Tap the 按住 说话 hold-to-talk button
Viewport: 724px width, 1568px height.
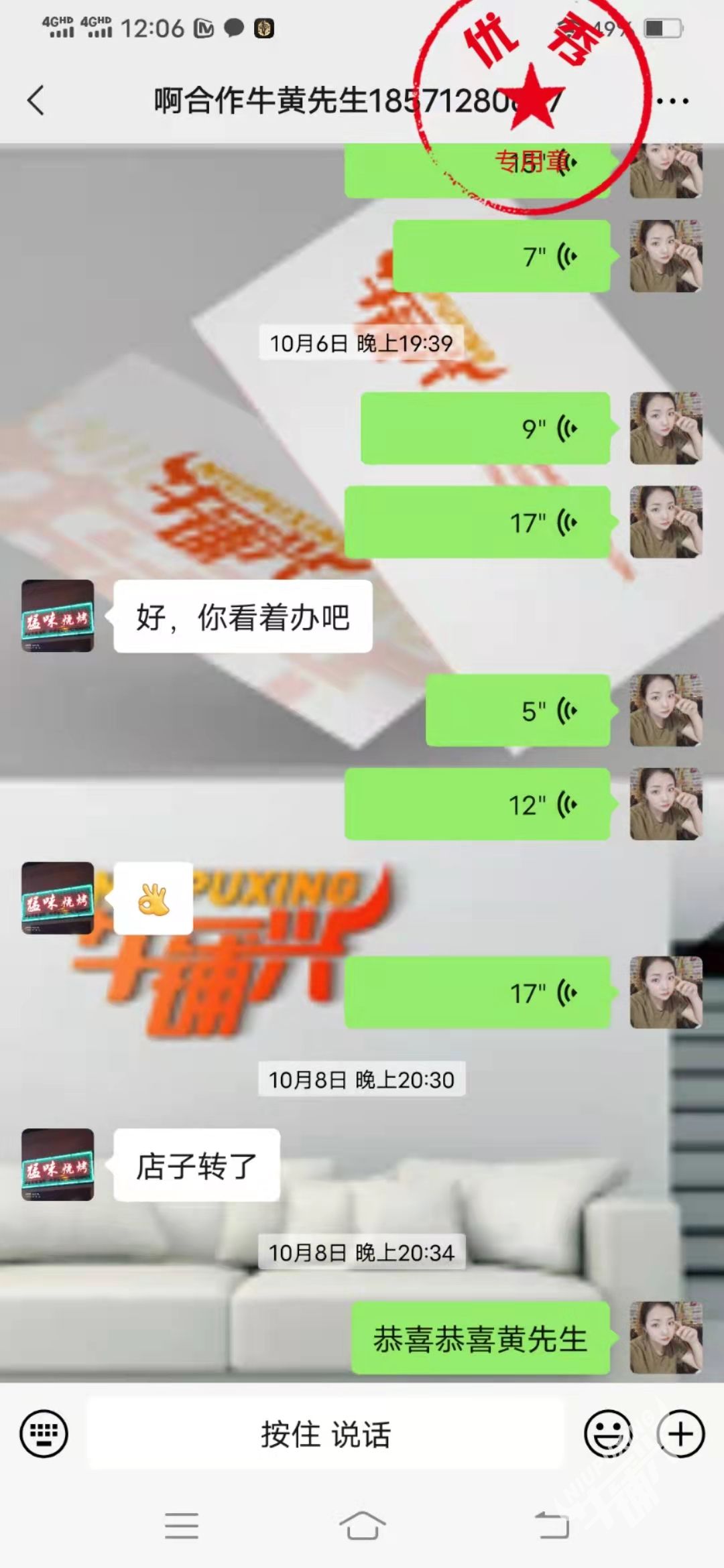point(326,1434)
